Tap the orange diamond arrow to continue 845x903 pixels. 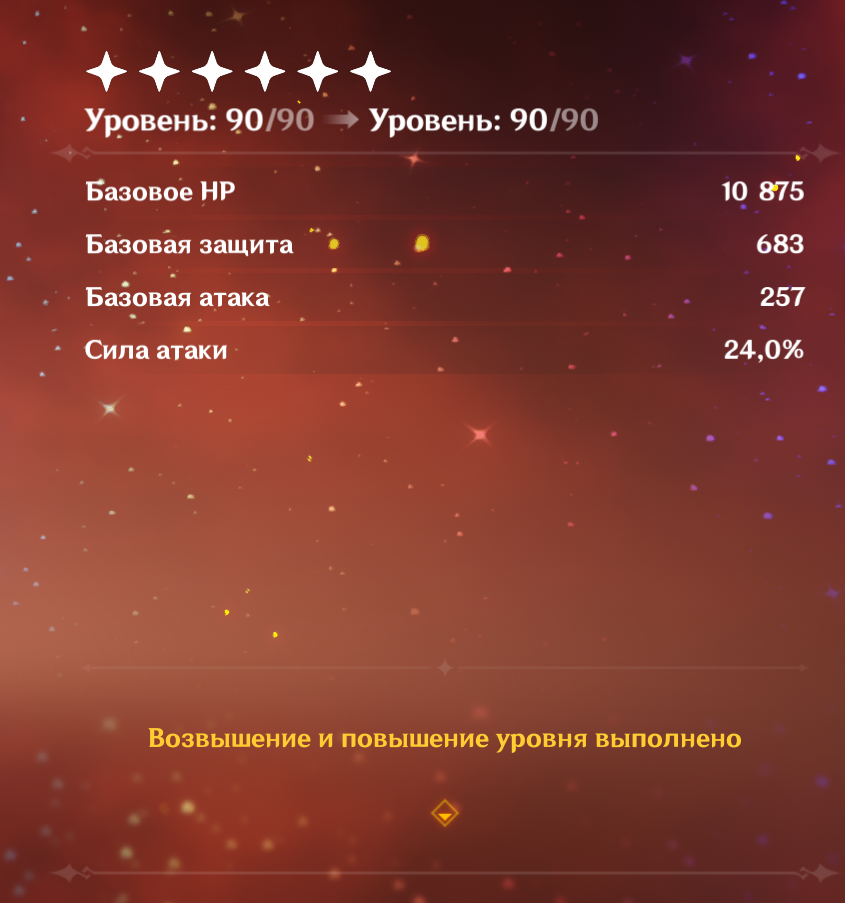click(x=445, y=813)
